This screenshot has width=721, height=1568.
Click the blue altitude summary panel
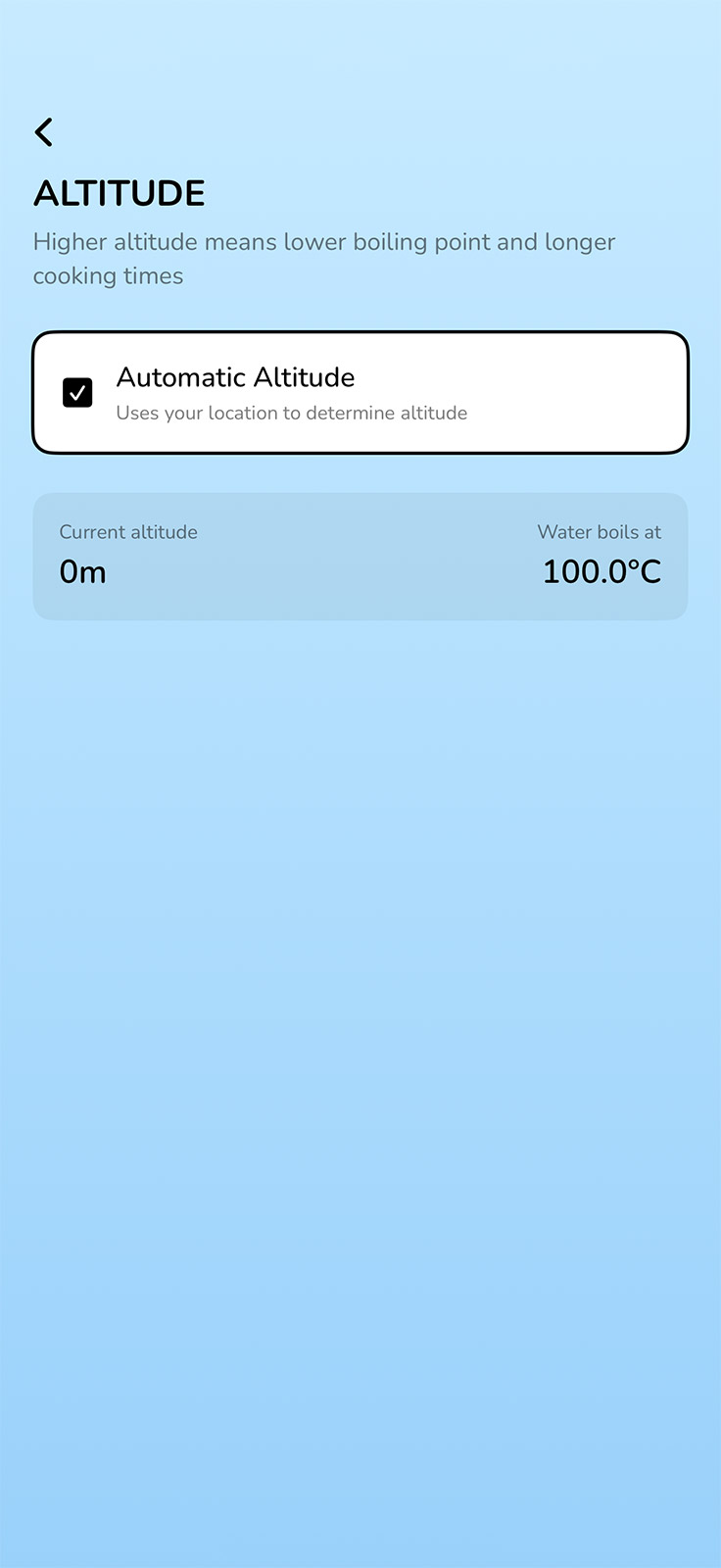pyautogui.click(x=360, y=556)
